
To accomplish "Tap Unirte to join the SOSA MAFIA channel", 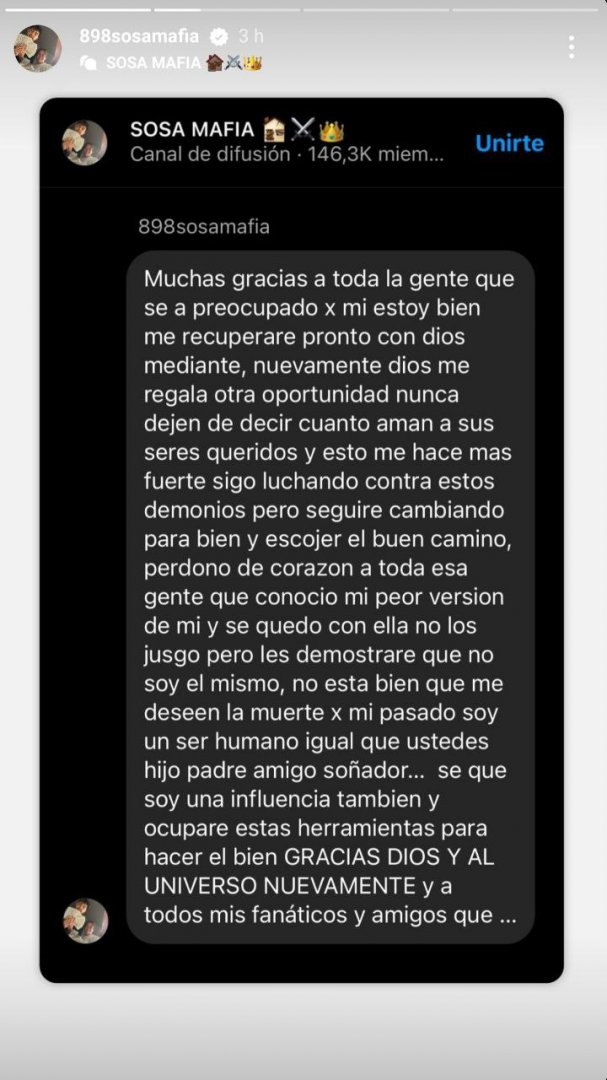I will pyautogui.click(x=509, y=143).
